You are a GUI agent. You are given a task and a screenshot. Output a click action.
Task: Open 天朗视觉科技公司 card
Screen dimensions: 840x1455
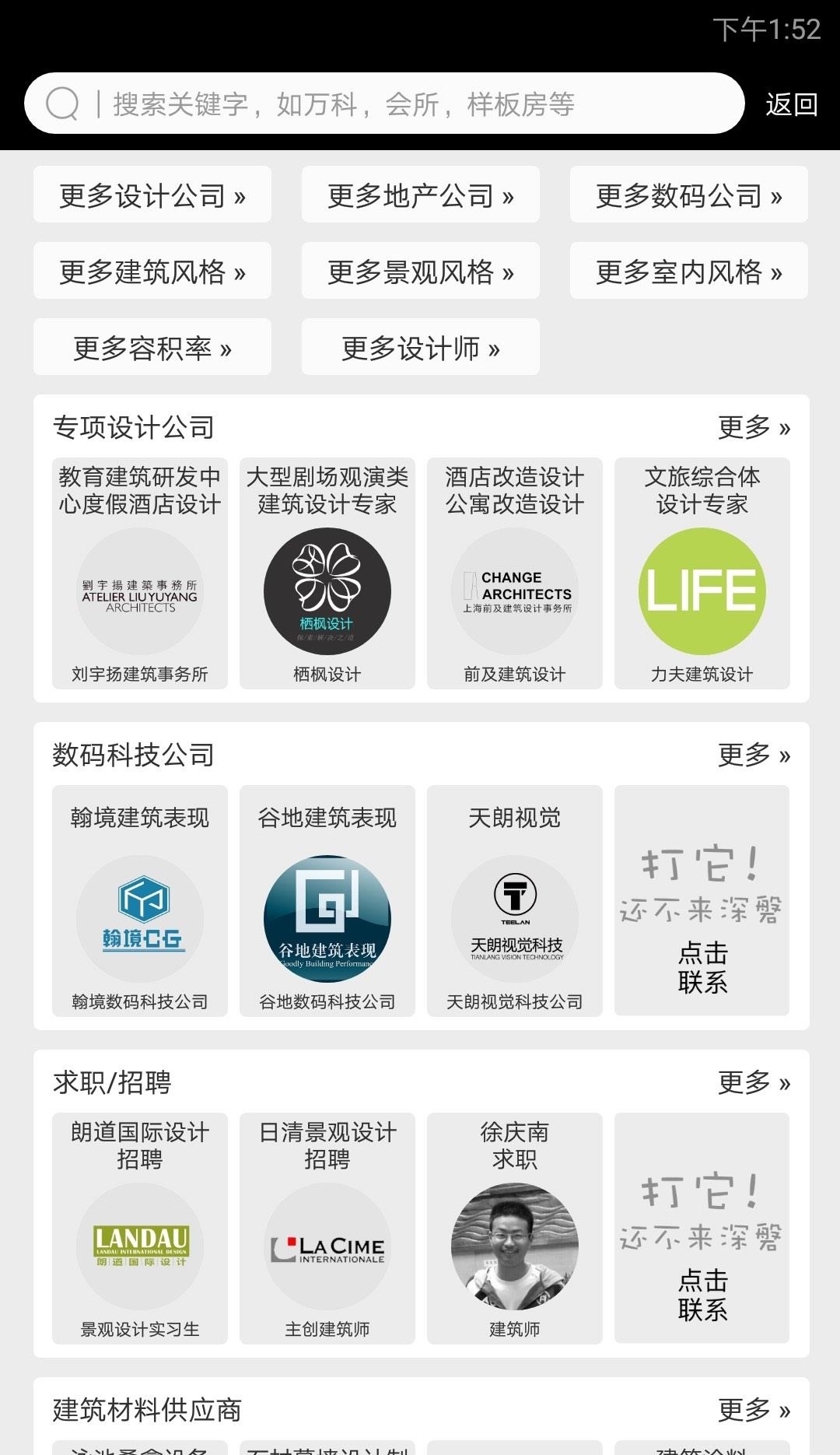[515, 901]
